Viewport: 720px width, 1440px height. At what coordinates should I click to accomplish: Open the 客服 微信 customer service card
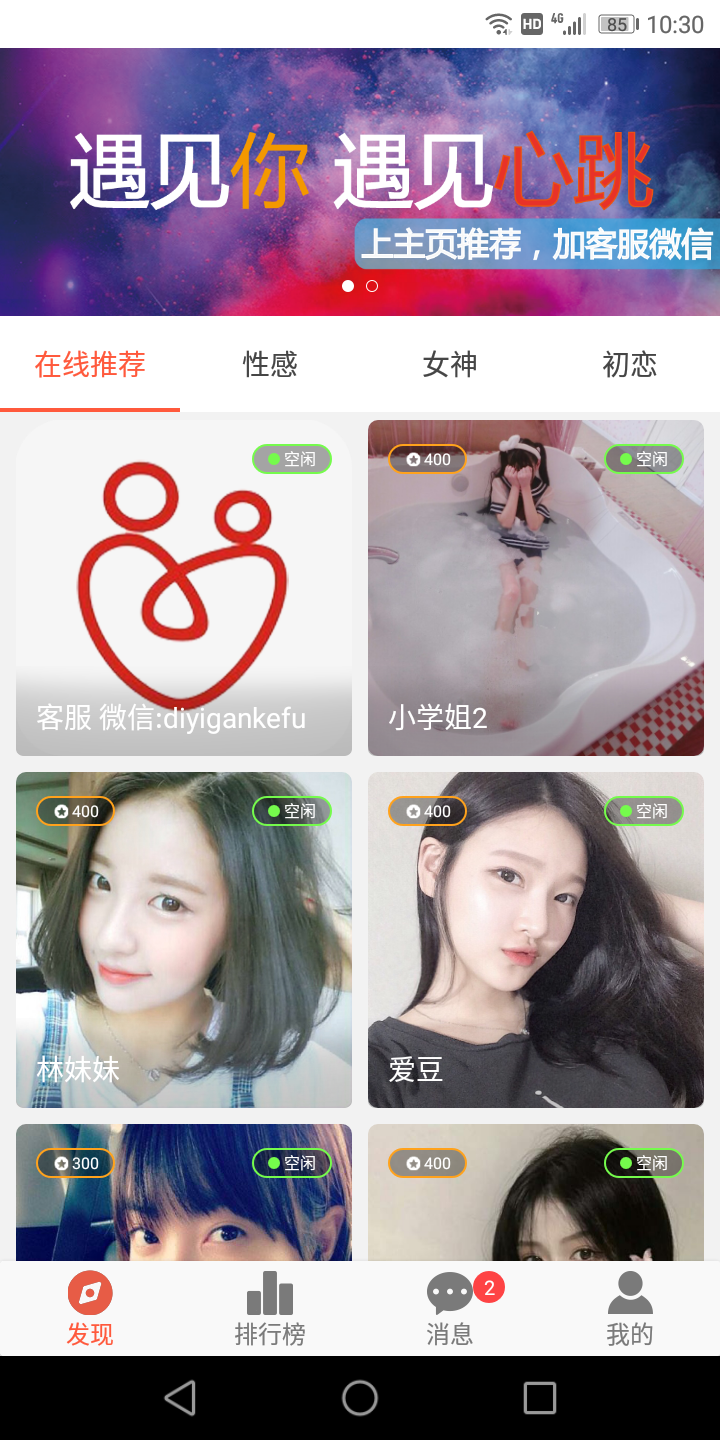(184, 588)
